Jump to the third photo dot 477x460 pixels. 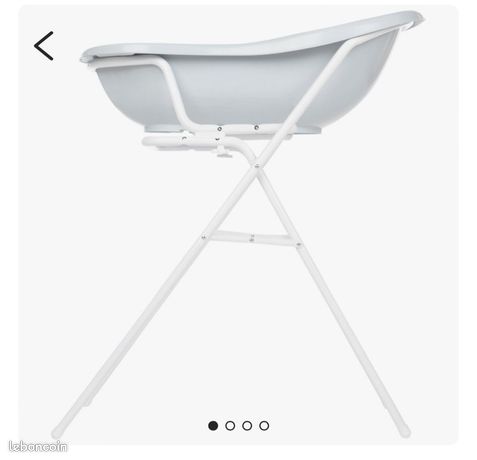click(247, 426)
